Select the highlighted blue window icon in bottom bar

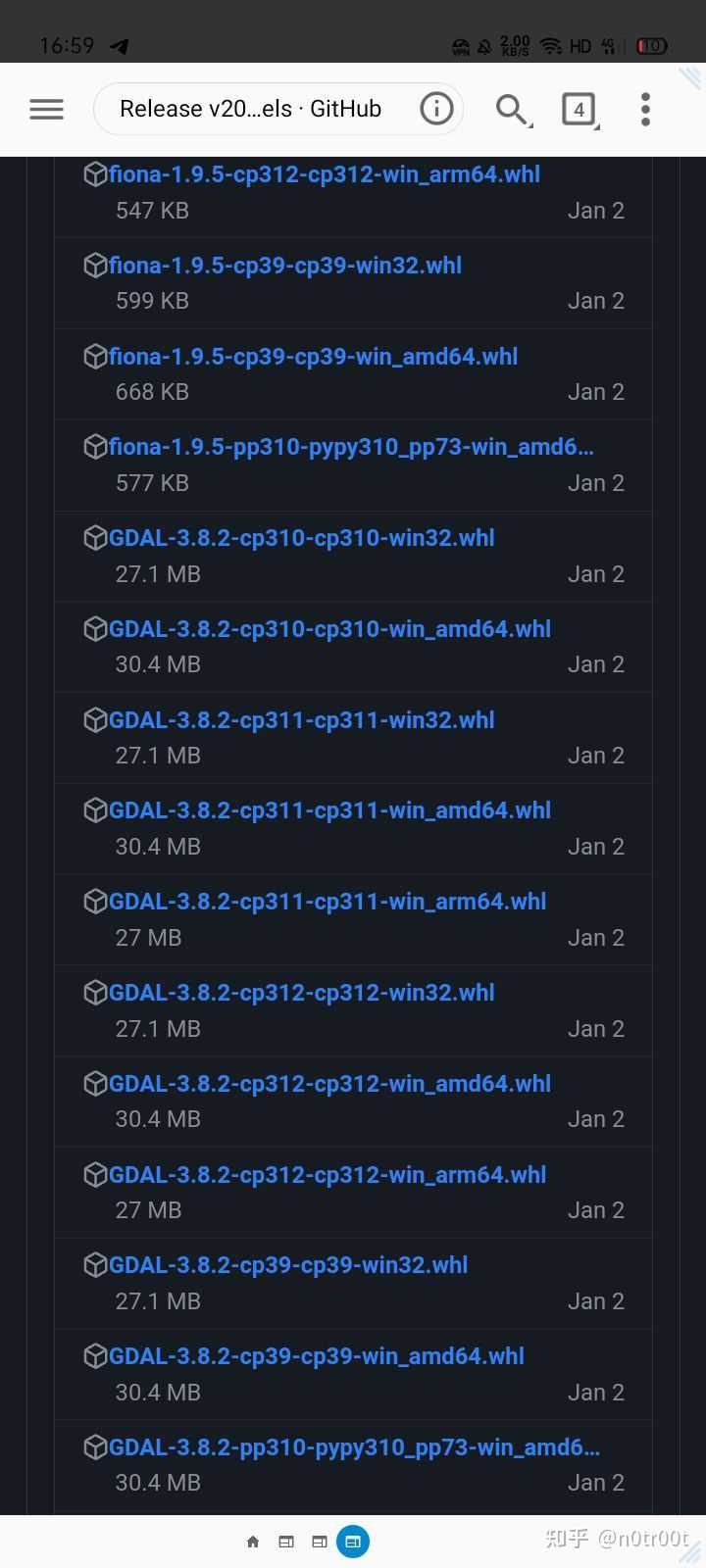pyautogui.click(x=353, y=1541)
